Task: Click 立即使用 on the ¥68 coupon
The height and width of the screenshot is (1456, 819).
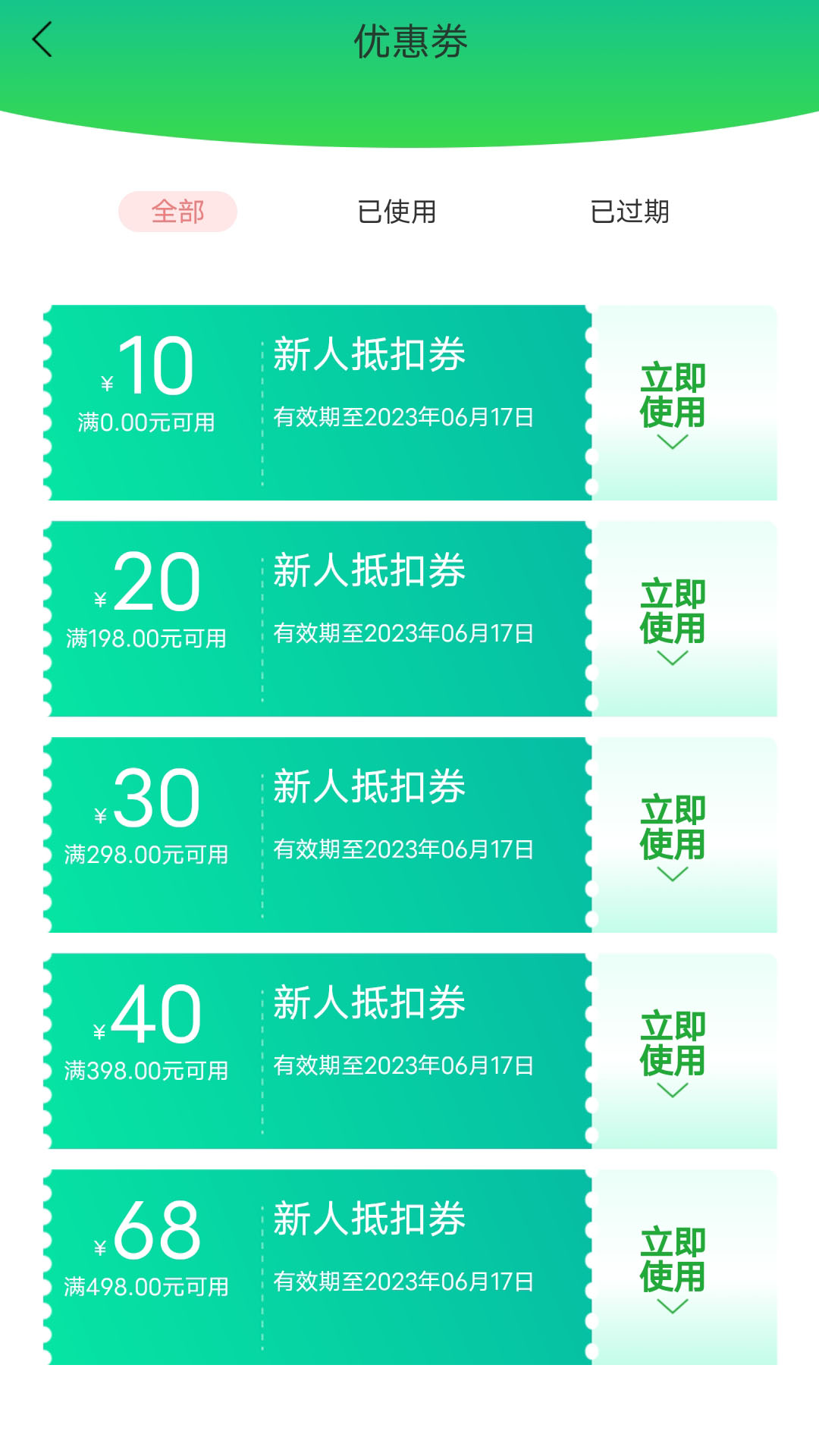Action: pos(672,1259)
